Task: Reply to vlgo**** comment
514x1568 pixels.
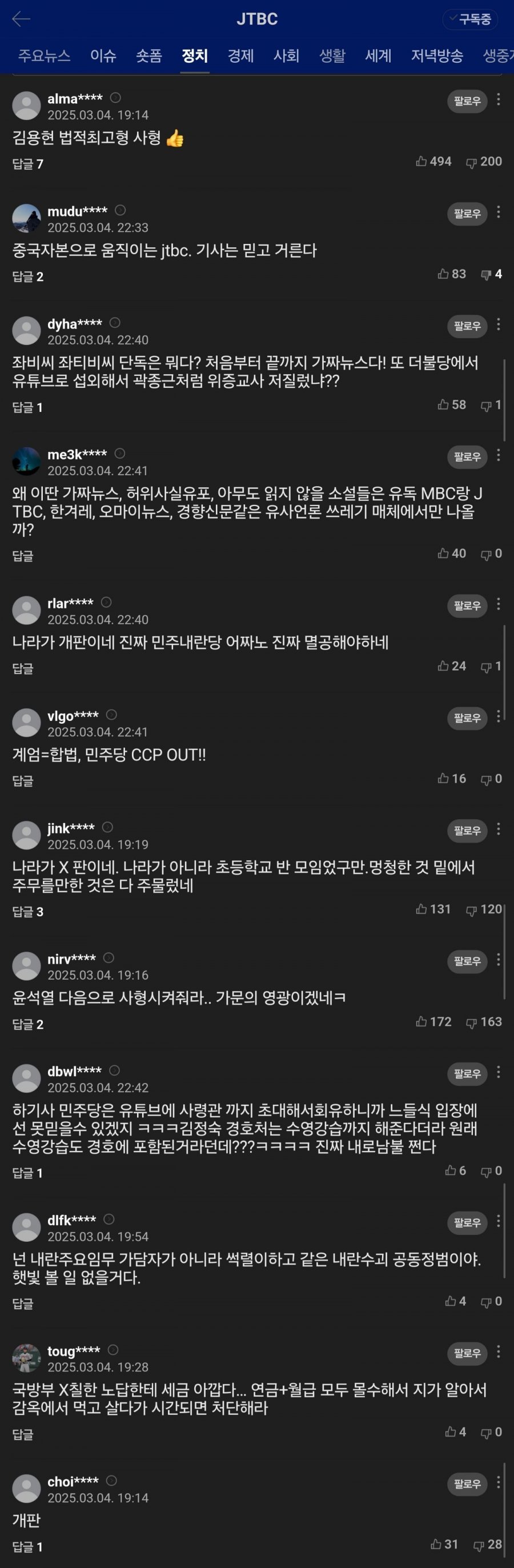Action: pyautogui.click(x=22, y=781)
